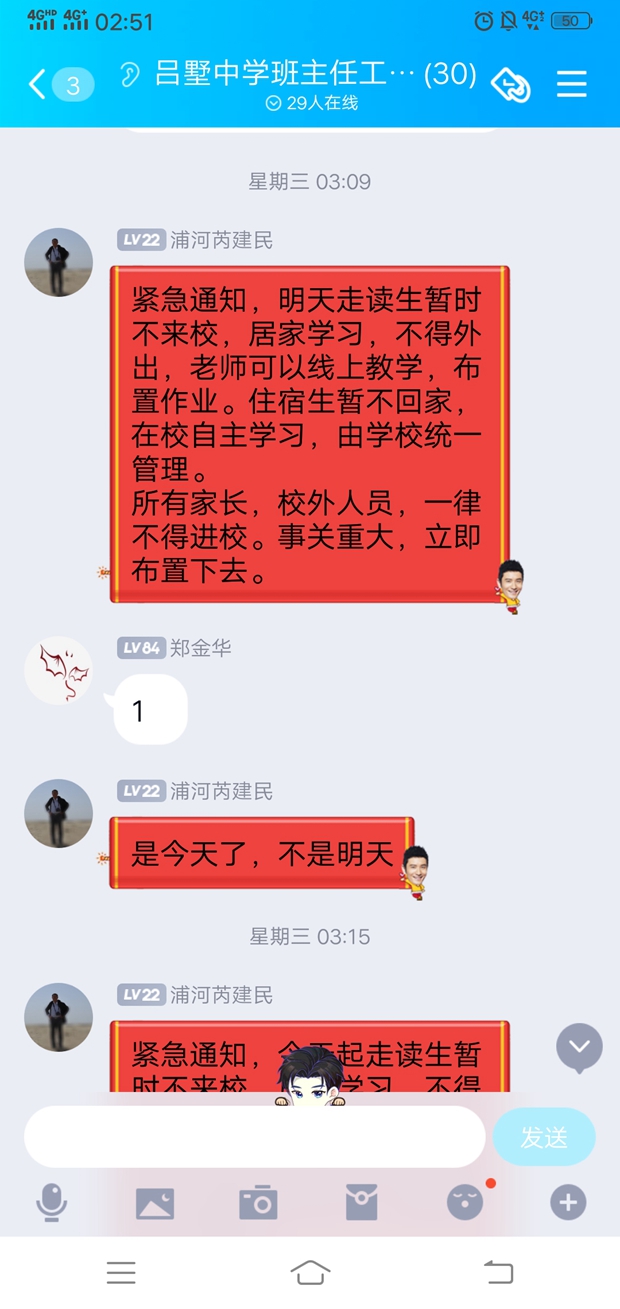Image resolution: width=620 pixels, height=1309 pixels.
Task: Open the group menu
Action: 572,84
